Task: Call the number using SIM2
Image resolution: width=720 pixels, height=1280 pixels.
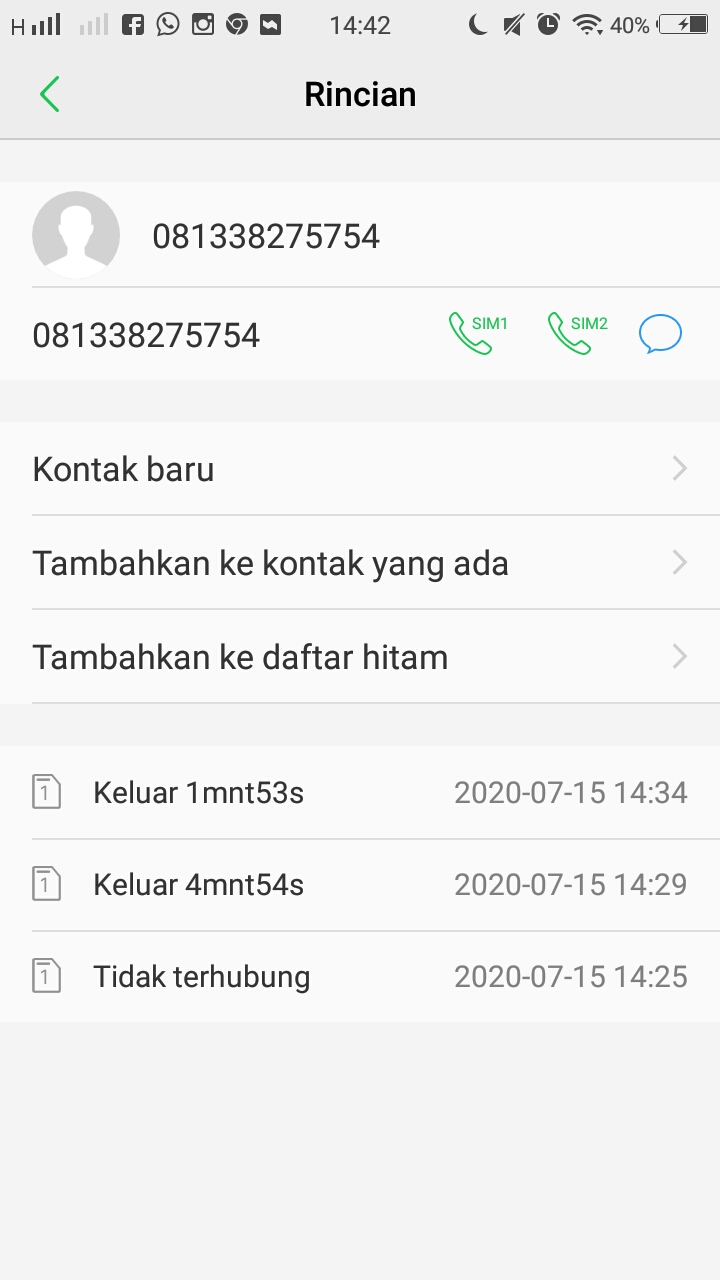Action: click(577, 334)
